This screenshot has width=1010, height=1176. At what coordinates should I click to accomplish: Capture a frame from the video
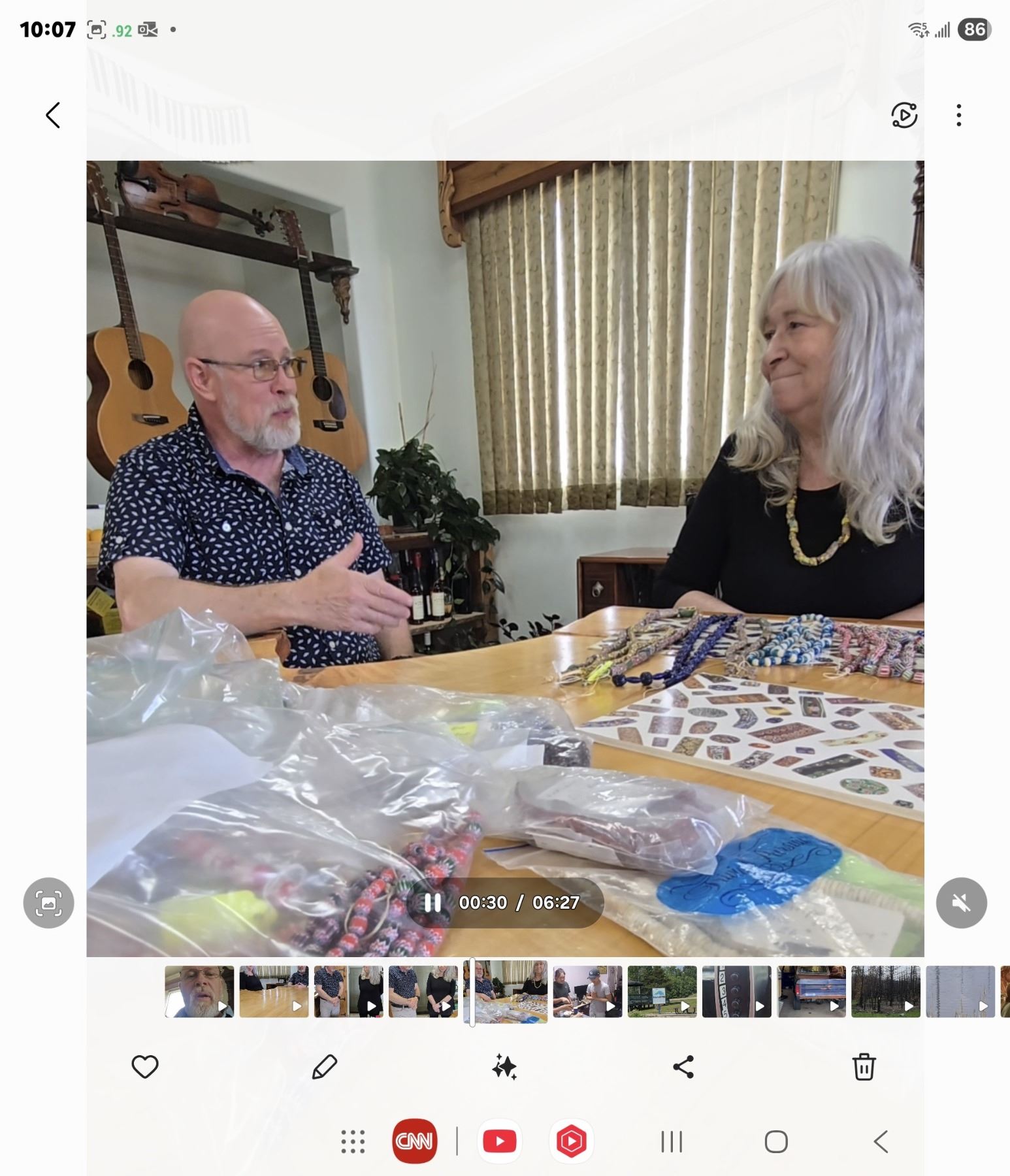tap(48, 902)
